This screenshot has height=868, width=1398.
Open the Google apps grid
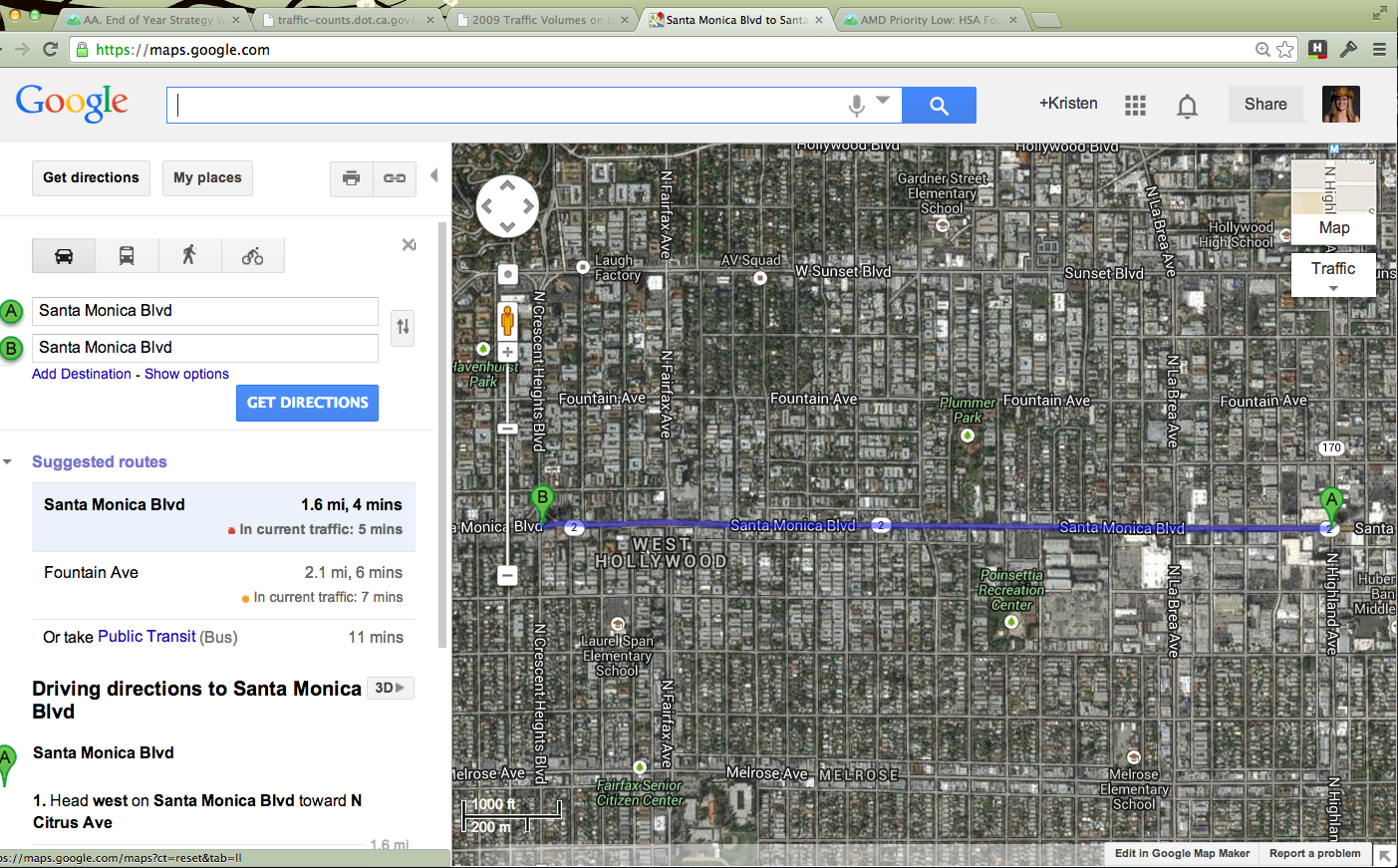point(1135,105)
